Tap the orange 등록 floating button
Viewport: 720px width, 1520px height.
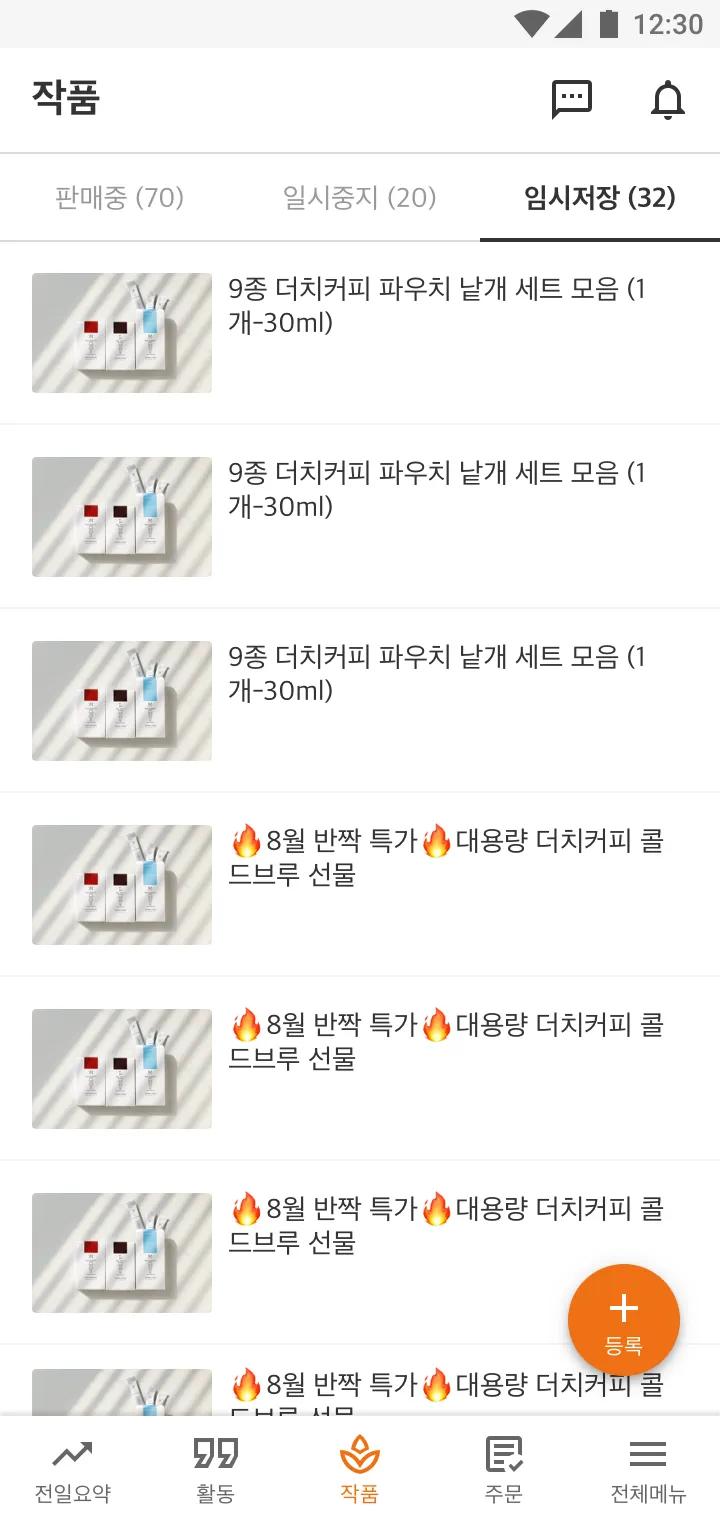pyautogui.click(x=623, y=1320)
